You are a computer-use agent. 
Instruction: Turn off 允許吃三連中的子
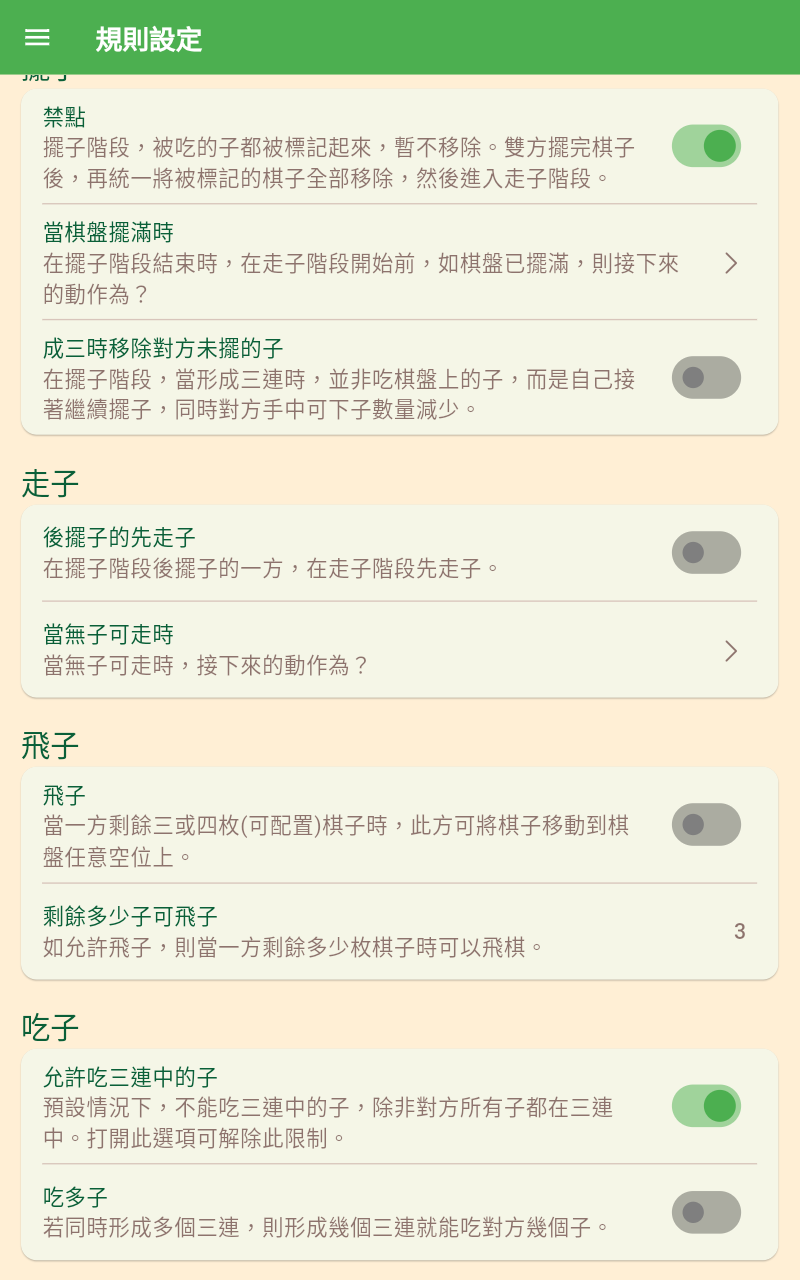click(x=706, y=1106)
